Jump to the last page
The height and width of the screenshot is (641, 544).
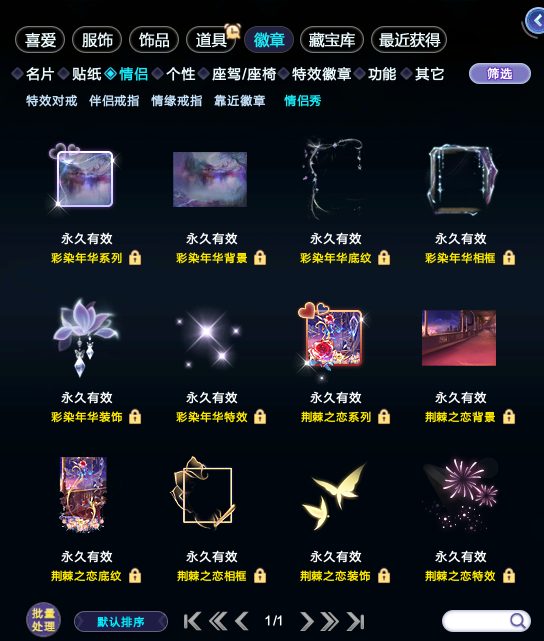(356, 621)
